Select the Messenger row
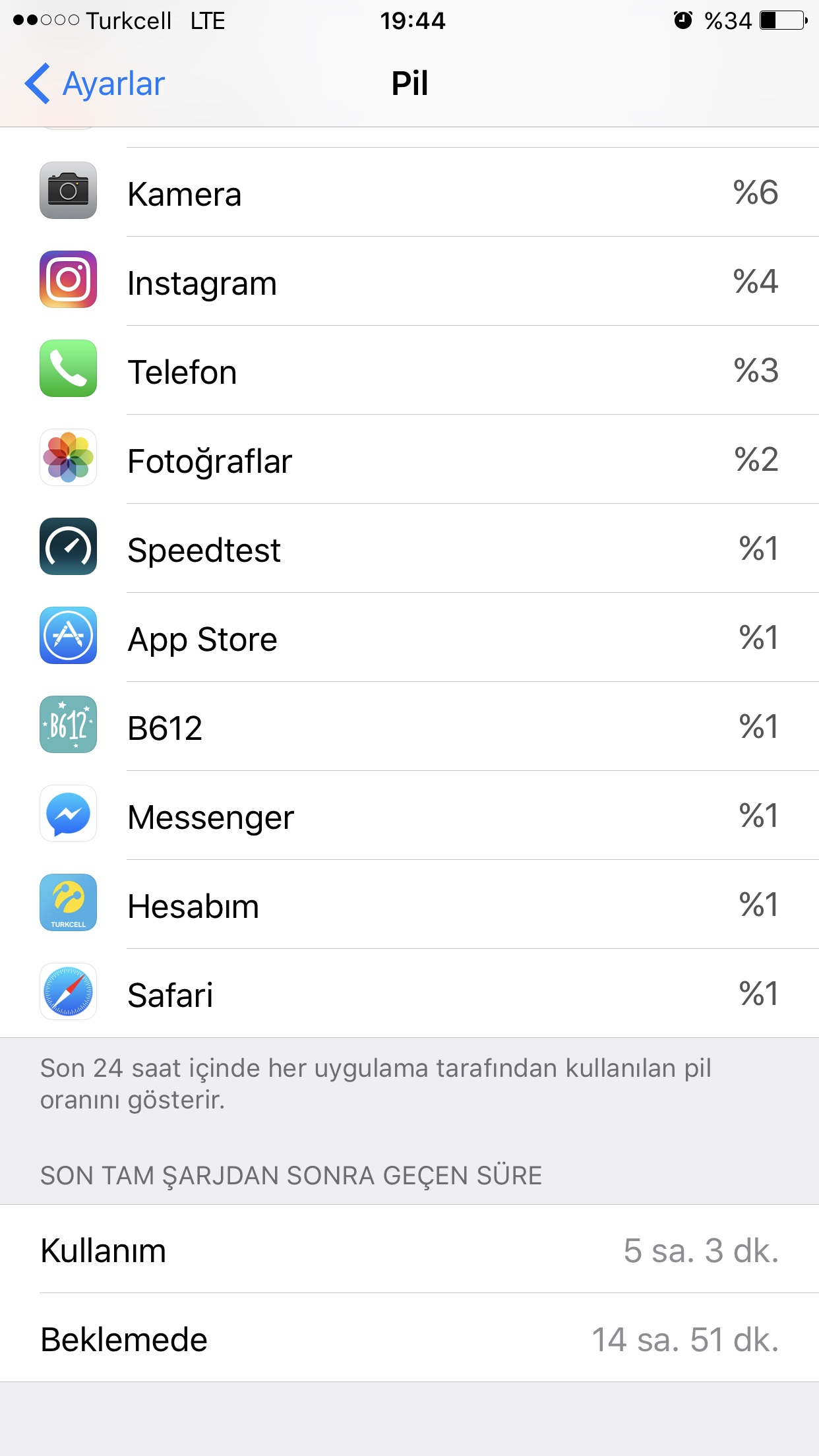 point(409,816)
